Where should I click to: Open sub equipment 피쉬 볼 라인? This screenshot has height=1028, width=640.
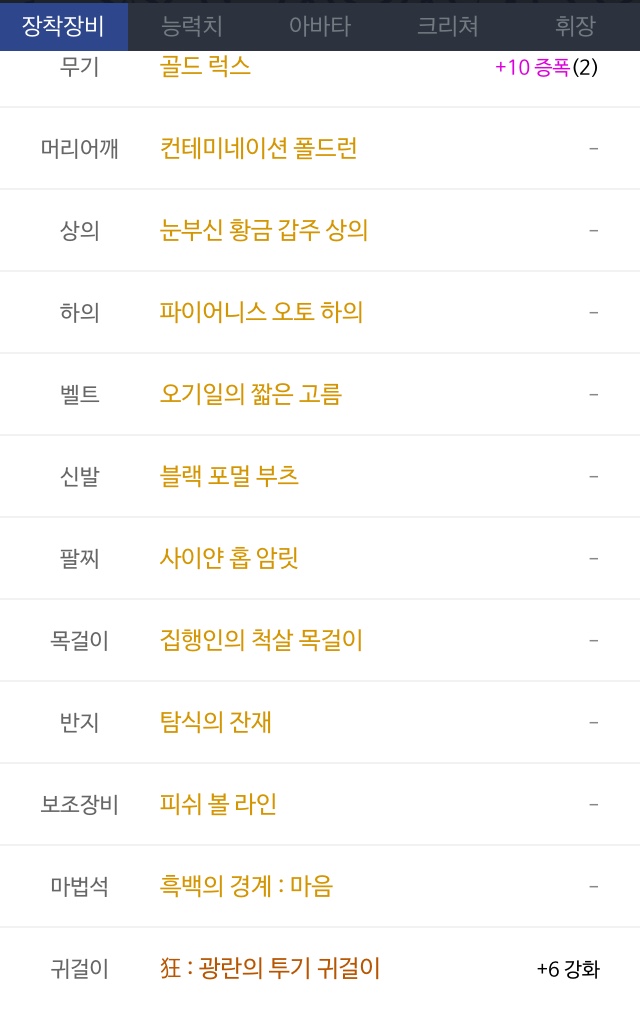coord(218,805)
